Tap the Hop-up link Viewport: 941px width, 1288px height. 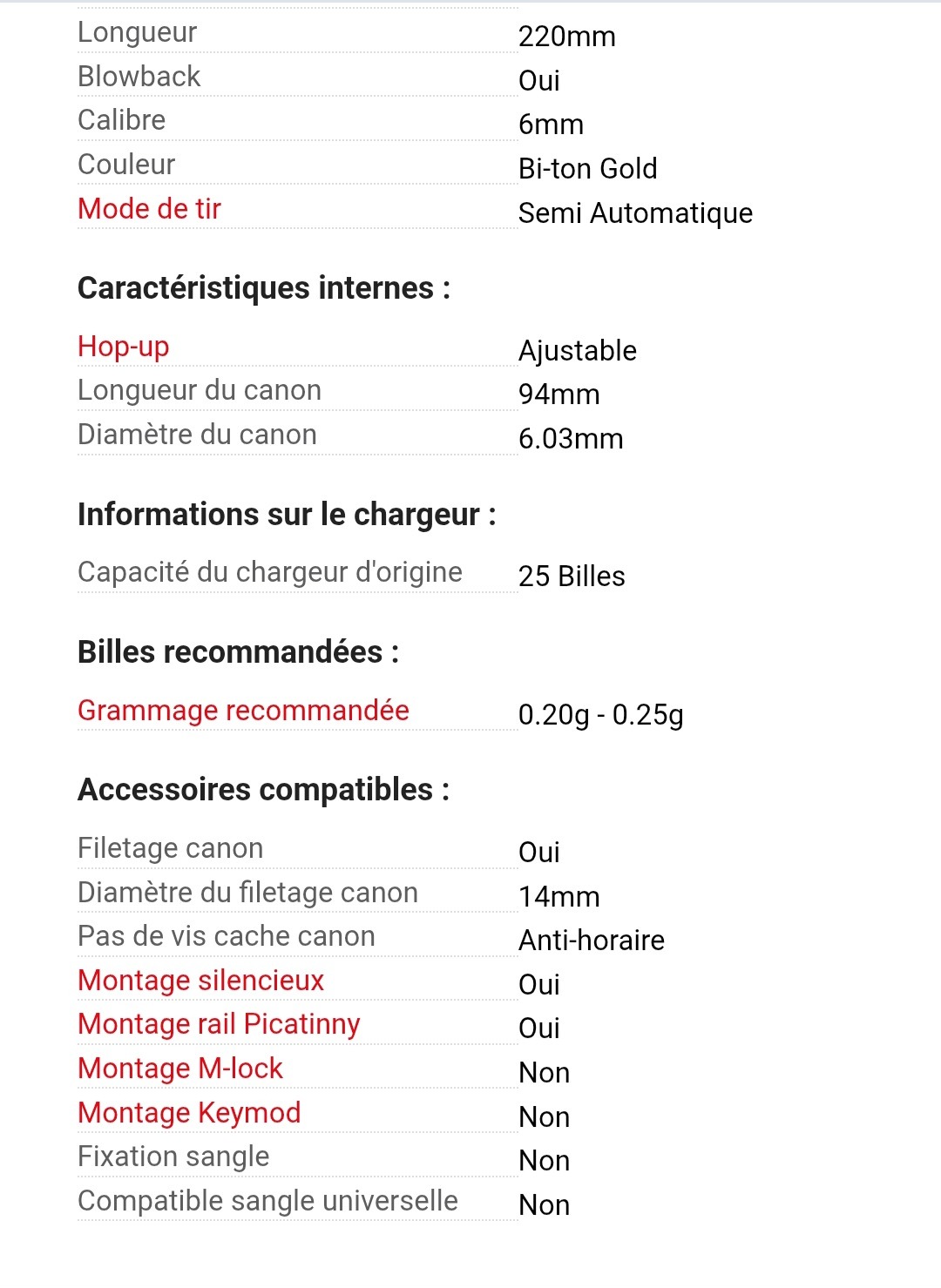pyautogui.click(x=123, y=347)
